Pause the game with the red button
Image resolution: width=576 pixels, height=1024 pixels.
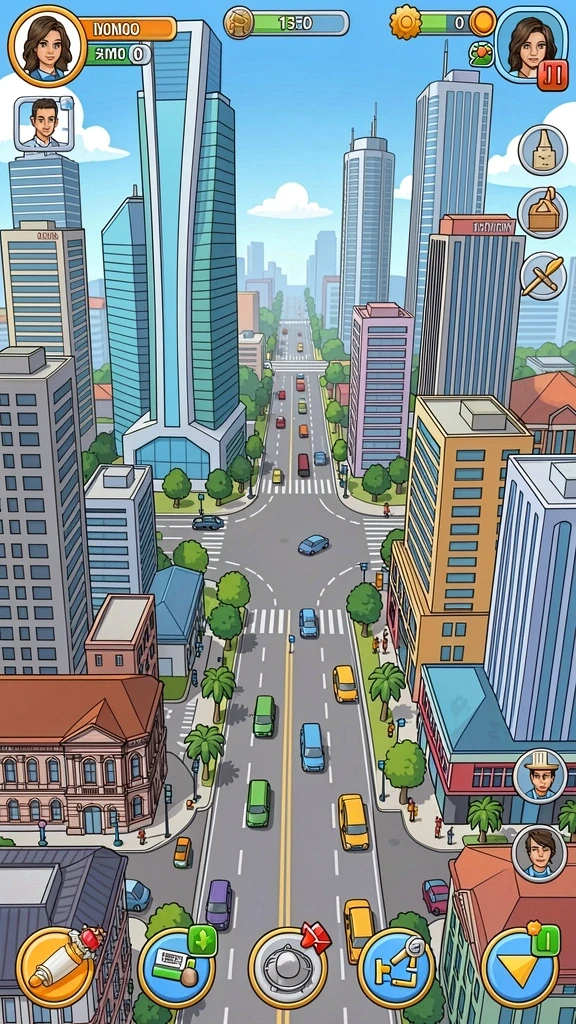coord(552,74)
